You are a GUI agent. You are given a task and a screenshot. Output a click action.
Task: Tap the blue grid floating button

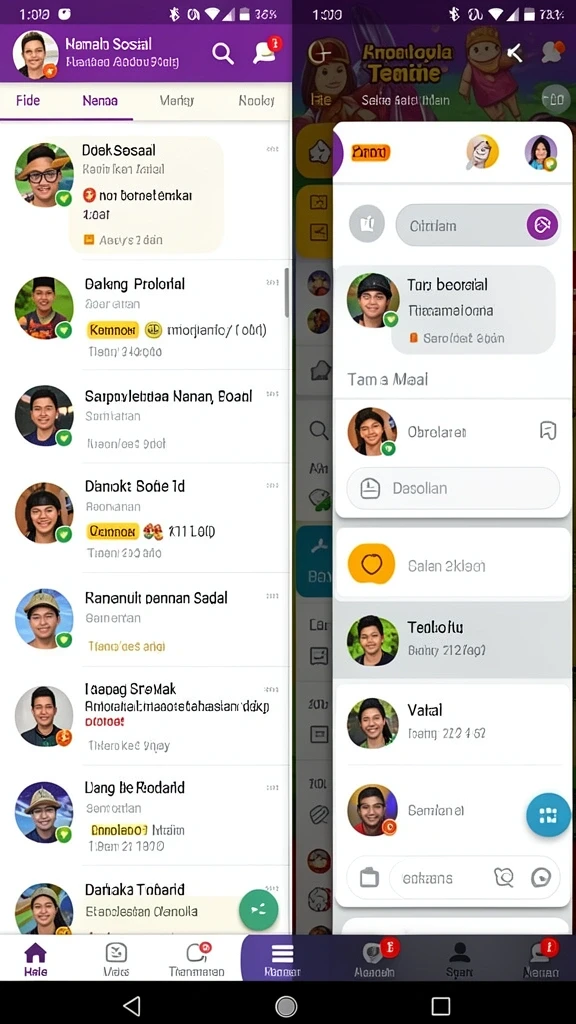pyautogui.click(x=548, y=814)
